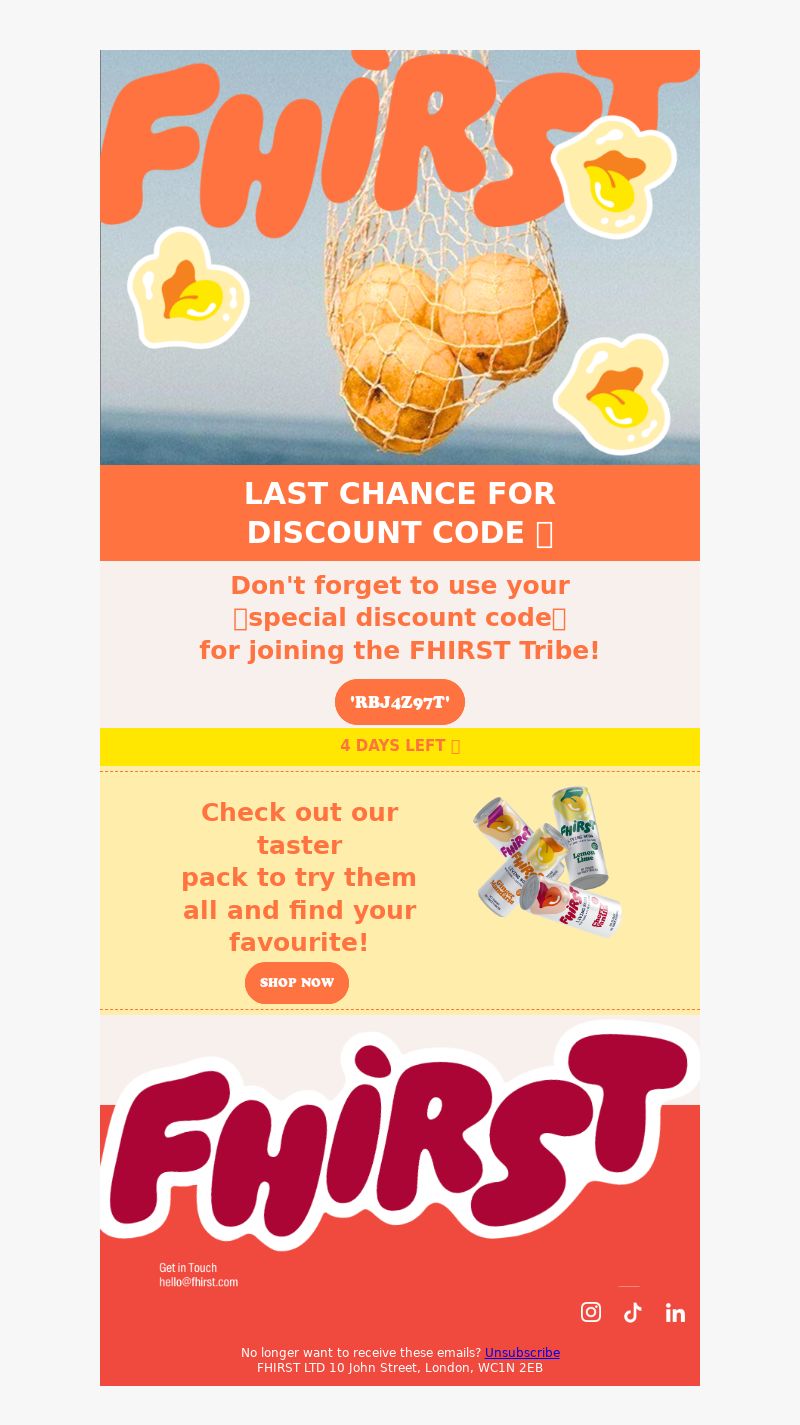Open the FHIRST Instagram page
The width and height of the screenshot is (800, 1425).
591,1312
